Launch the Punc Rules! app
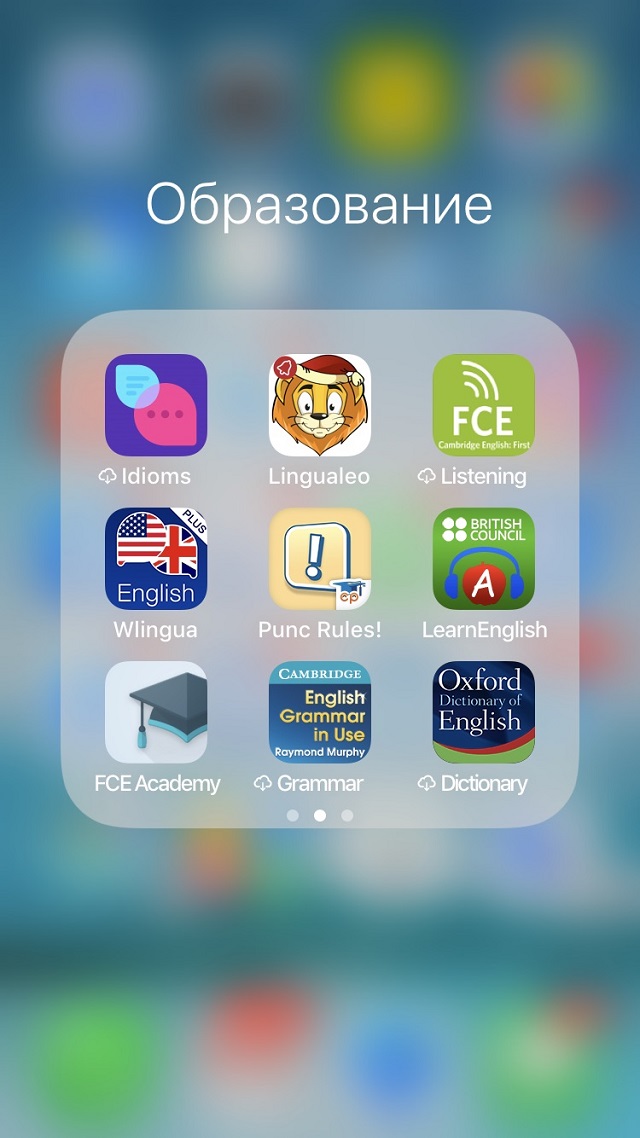640x1138 pixels. 320,559
